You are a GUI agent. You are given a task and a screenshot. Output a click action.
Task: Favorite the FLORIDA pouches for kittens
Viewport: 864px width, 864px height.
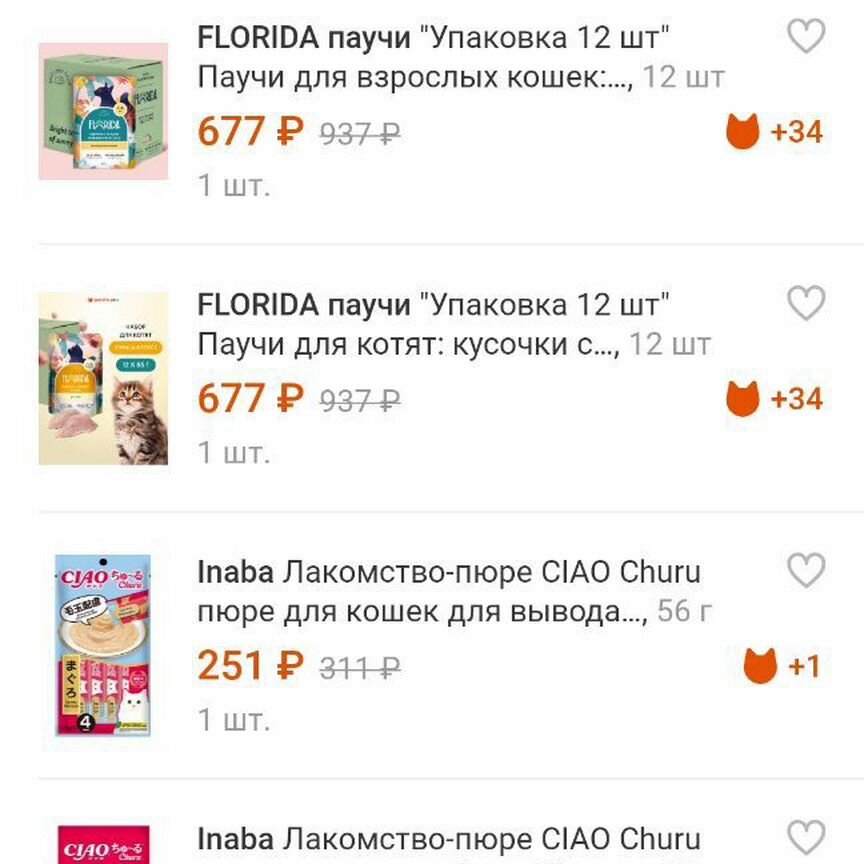[x=805, y=303]
